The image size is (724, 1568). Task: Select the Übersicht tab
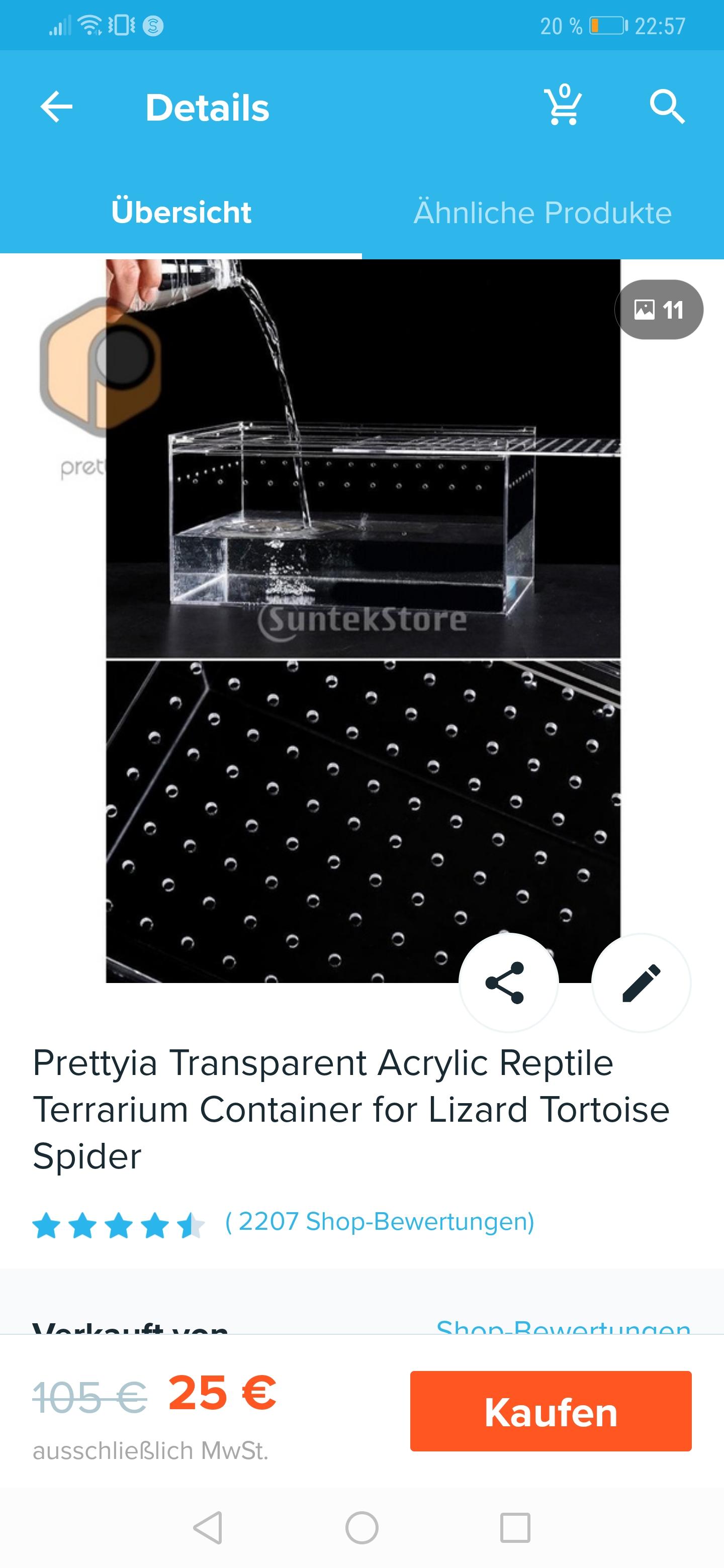click(181, 213)
